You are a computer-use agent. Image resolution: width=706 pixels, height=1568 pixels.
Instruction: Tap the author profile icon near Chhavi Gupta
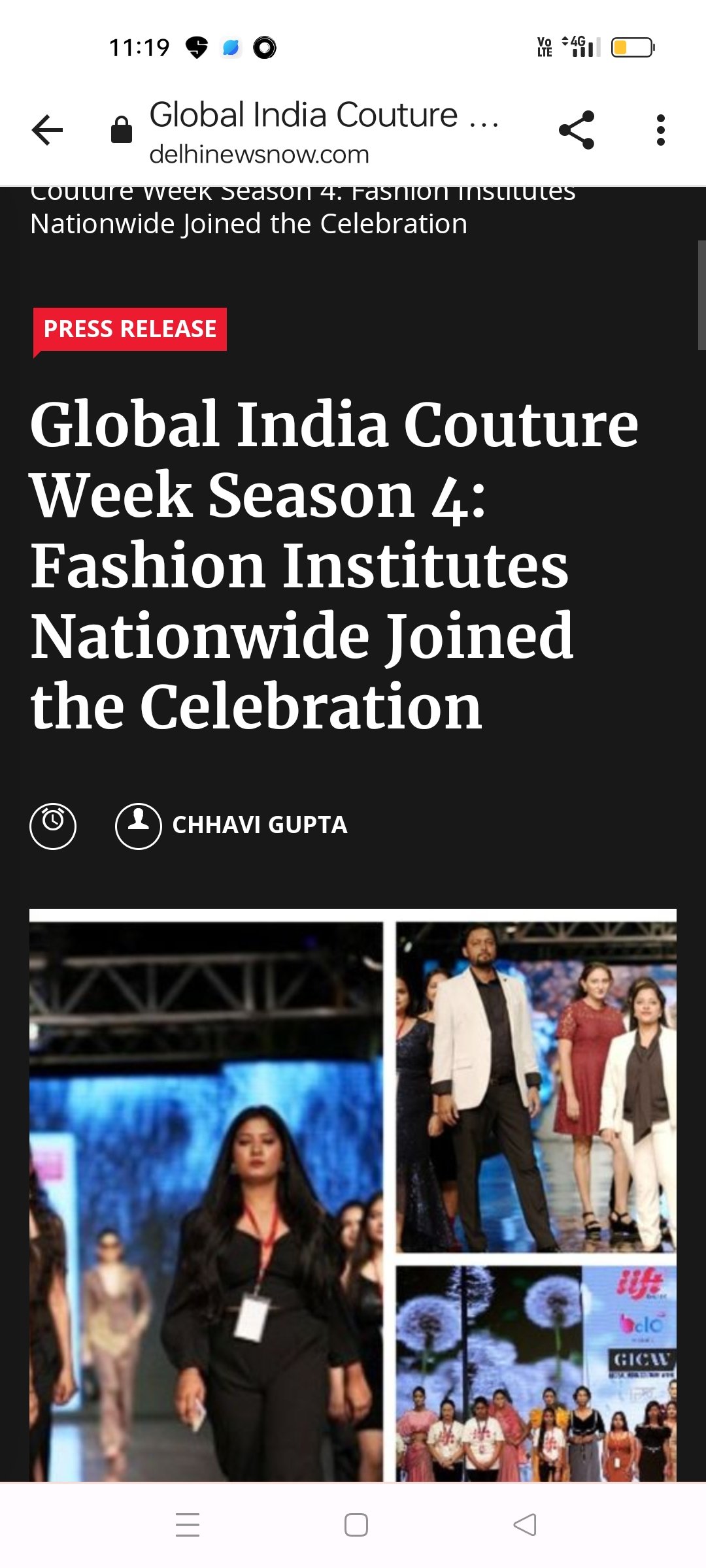(x=137, y=826)
